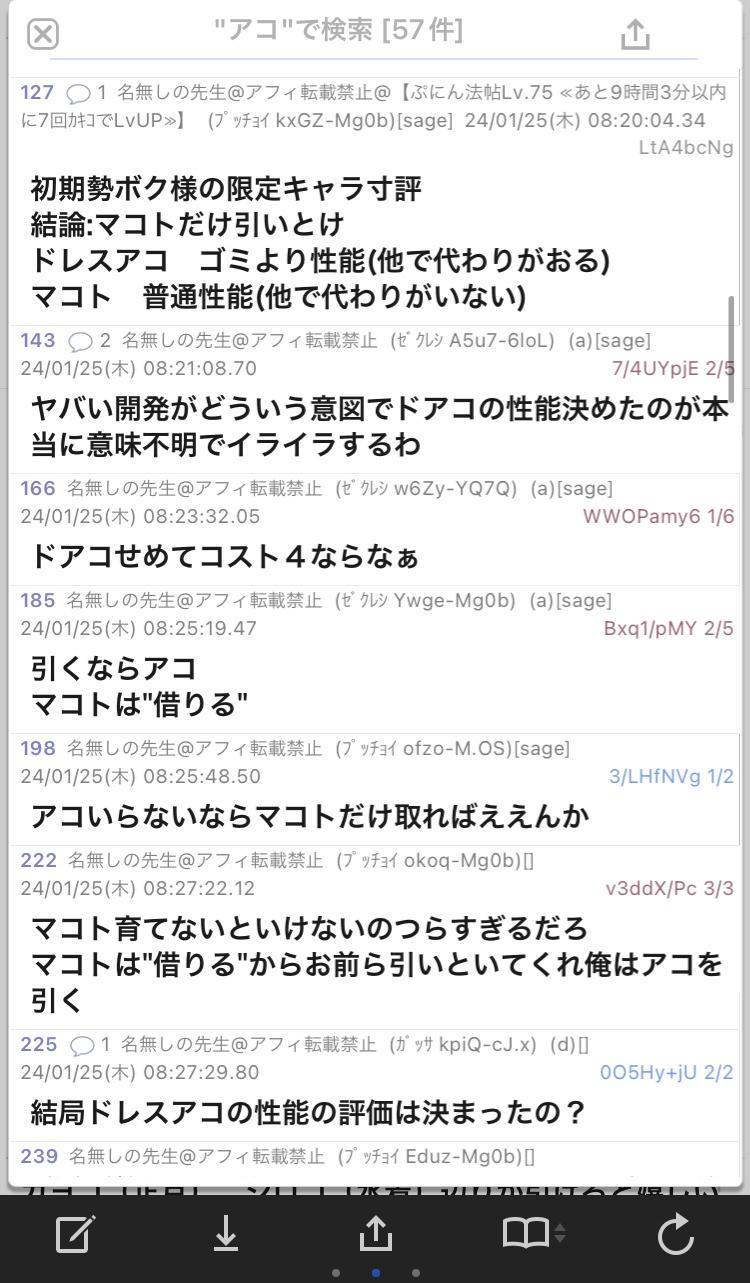Open post number 127
The height and width of the screenshot is (1283, 750).
[x=37, y=93]
